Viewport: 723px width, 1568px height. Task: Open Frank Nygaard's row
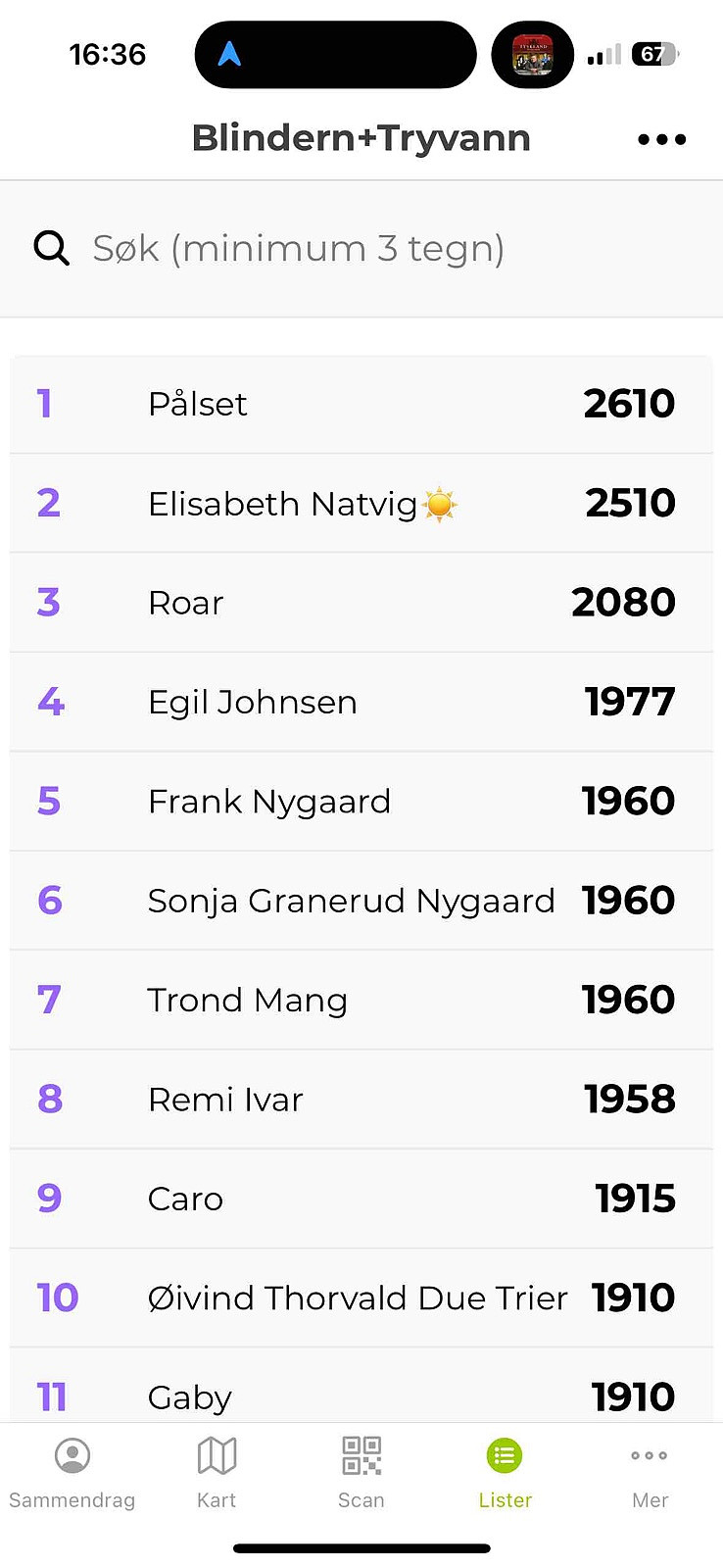[x=361, y=802]
